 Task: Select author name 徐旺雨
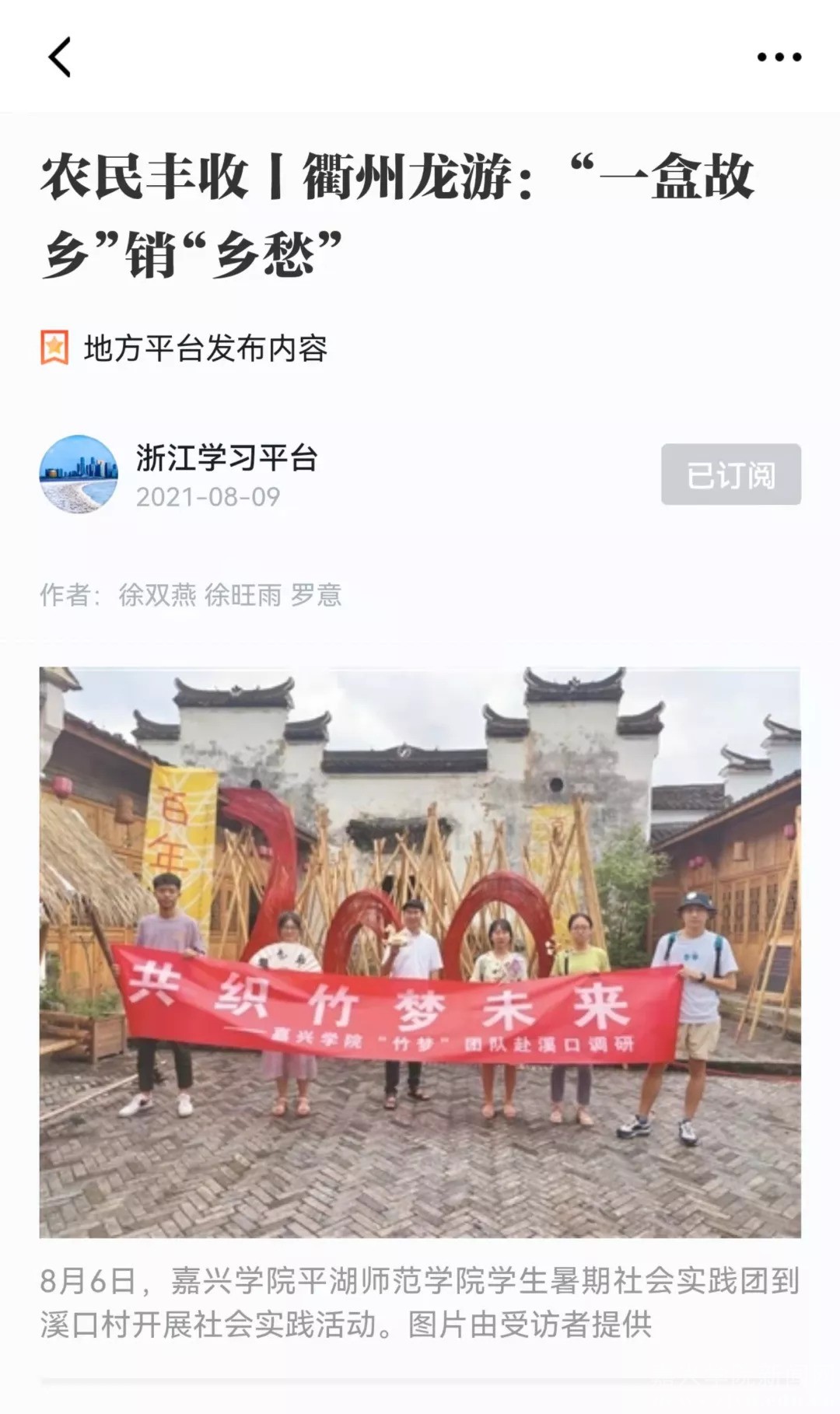coord(246,597)
